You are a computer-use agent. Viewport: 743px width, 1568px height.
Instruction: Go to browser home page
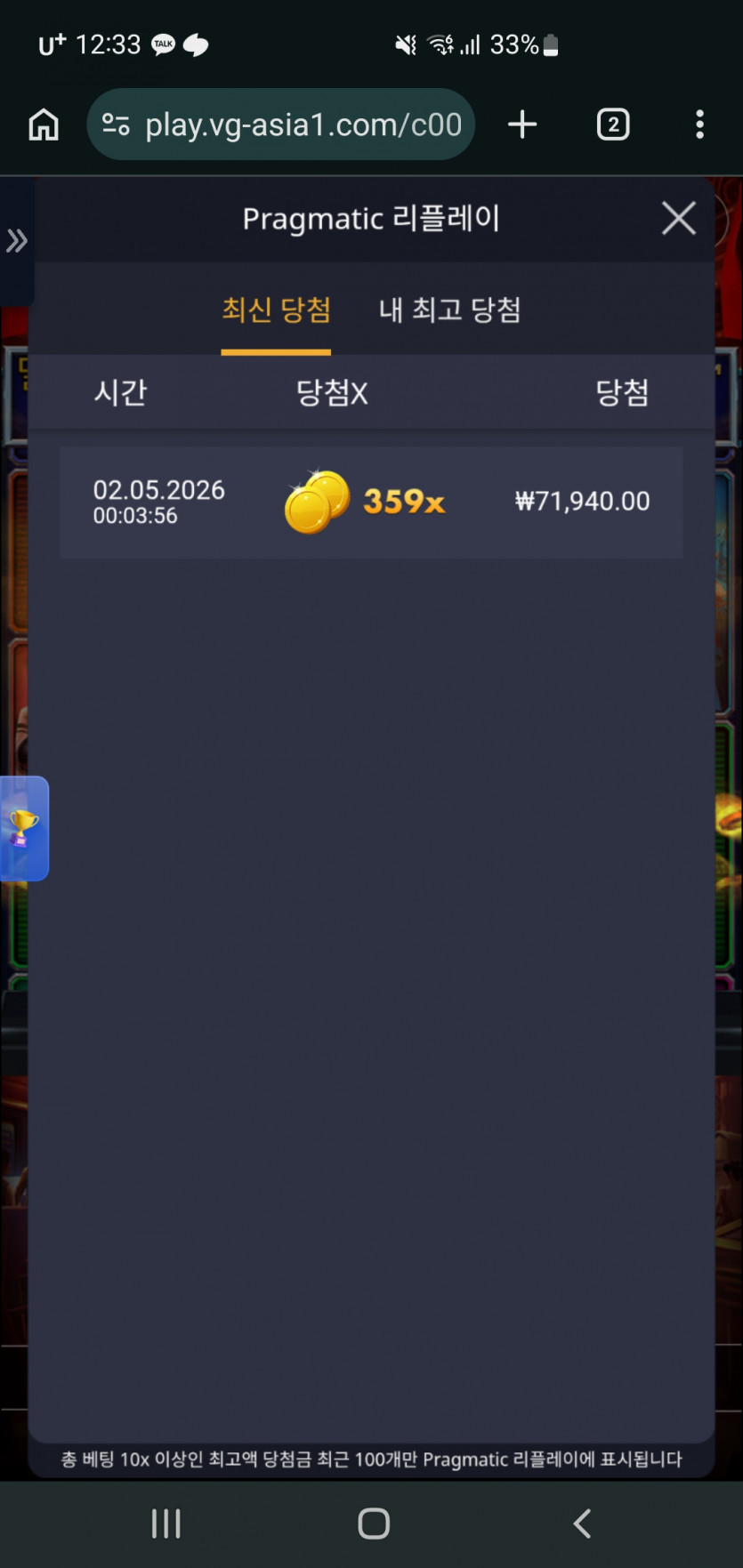tap(44, 125)
